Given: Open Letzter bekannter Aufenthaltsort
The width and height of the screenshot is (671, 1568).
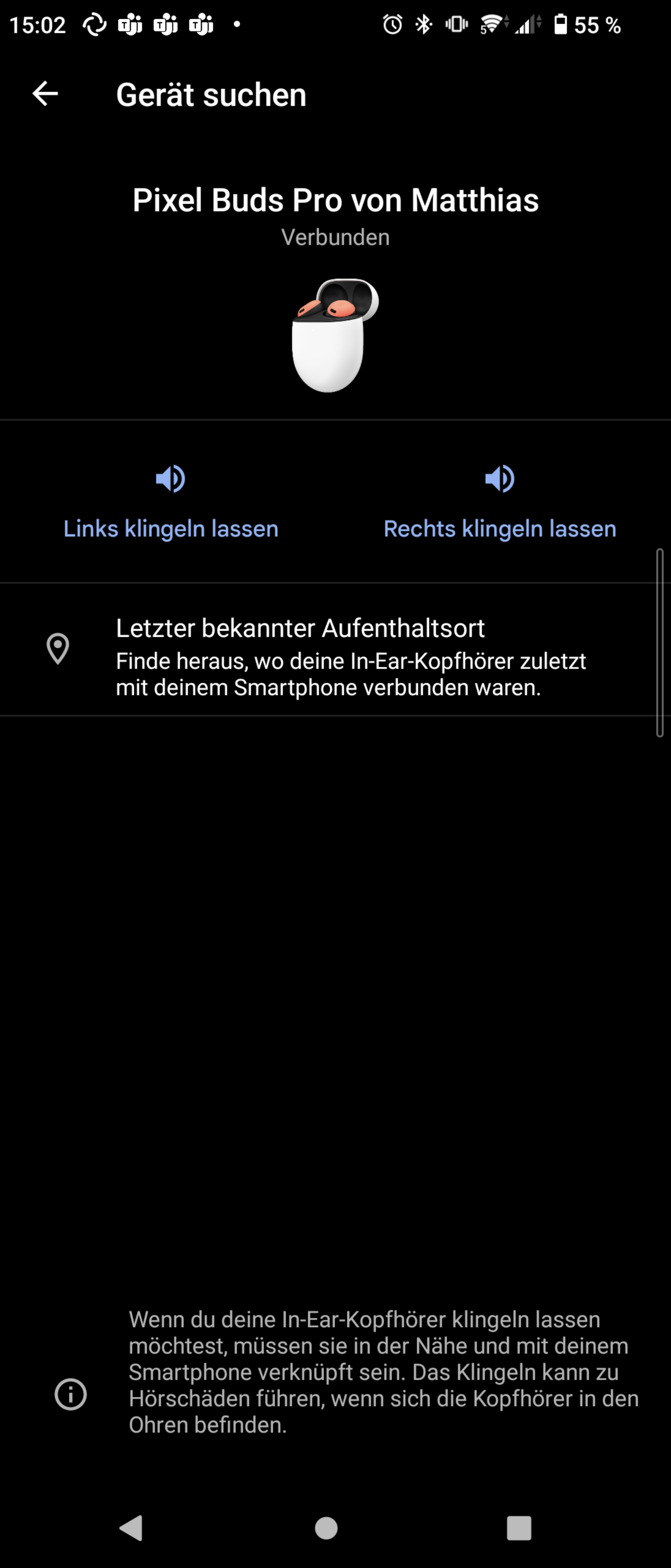Looking at the screenshot, I should click(x=335, y=649).
